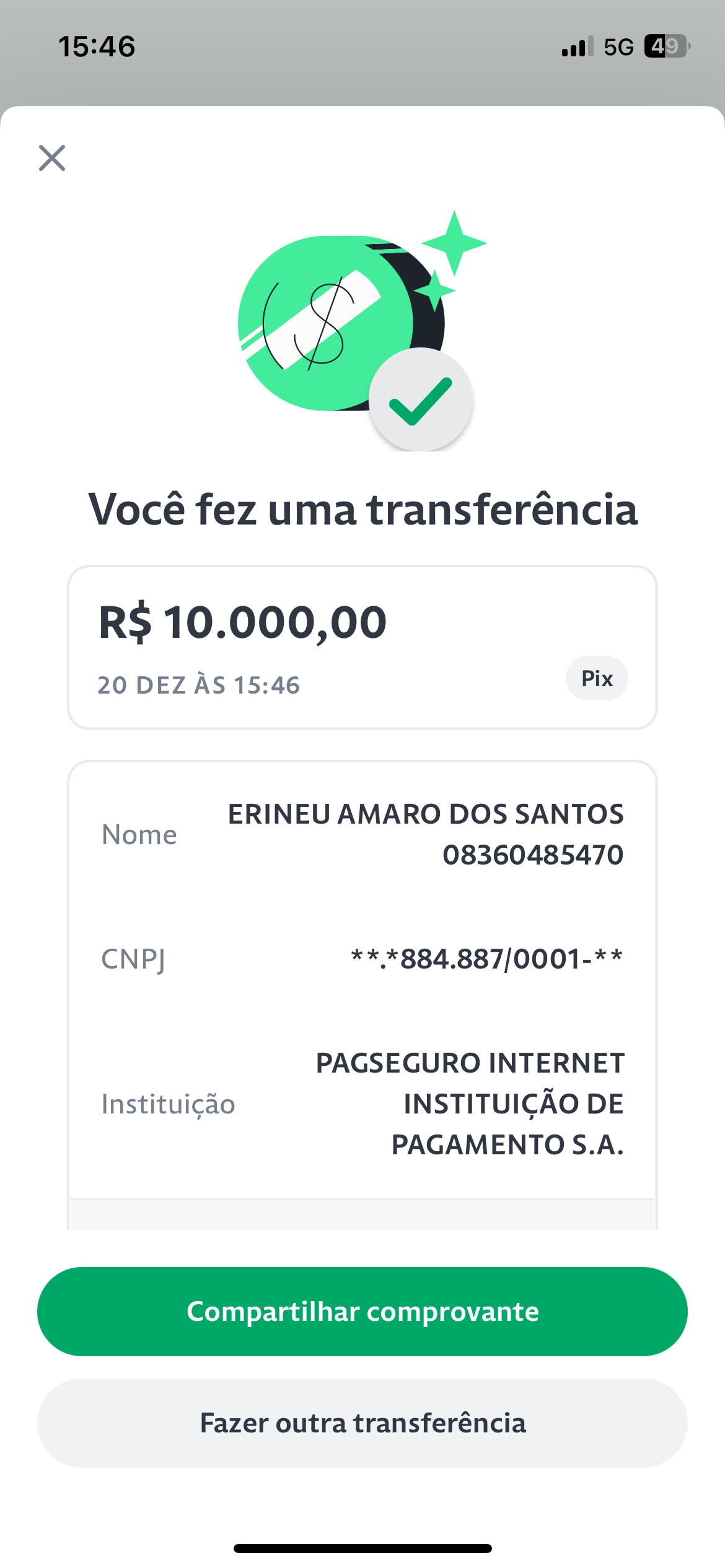Select Fazer outra transferência
Screen dimensions: 725x1568
coord(362,1422)
